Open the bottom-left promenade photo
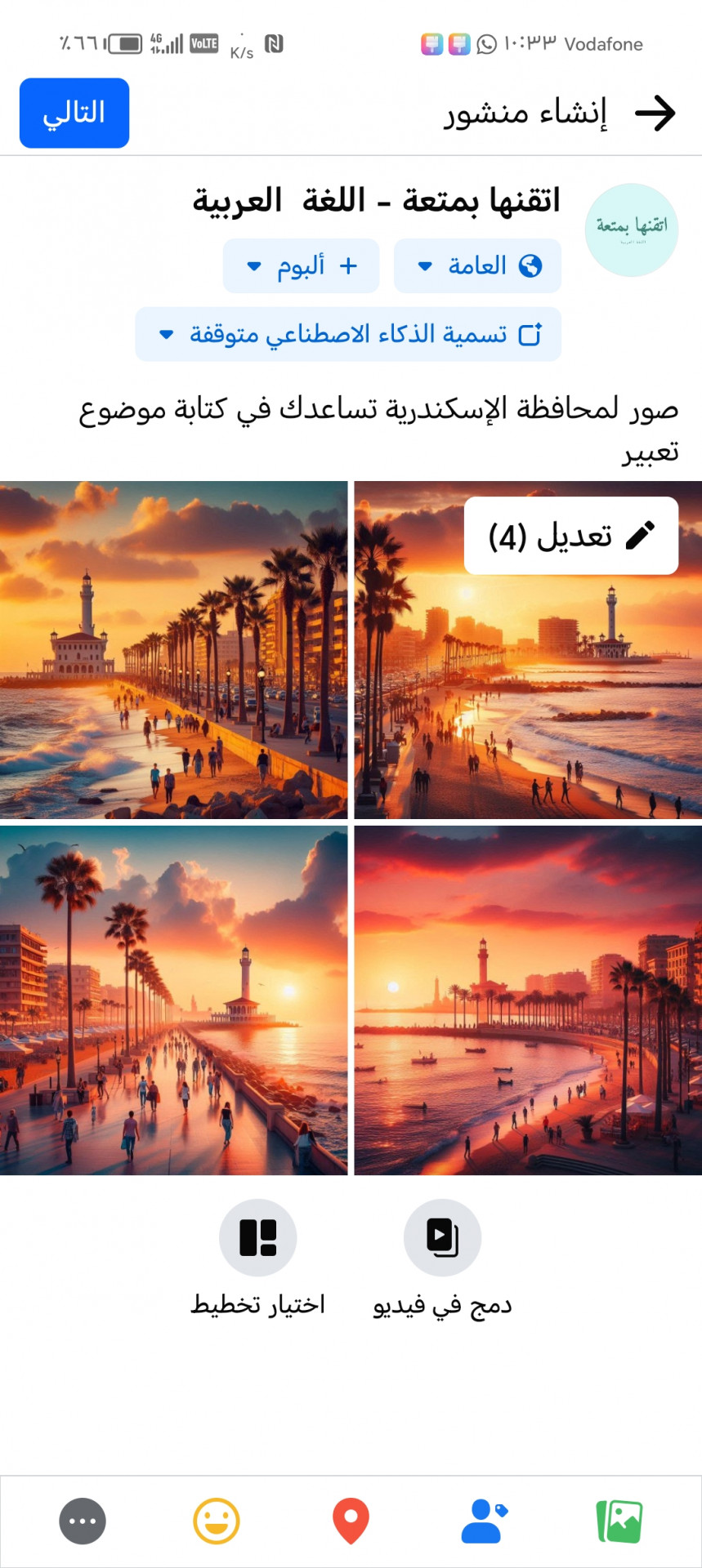 click(173, 1000)
